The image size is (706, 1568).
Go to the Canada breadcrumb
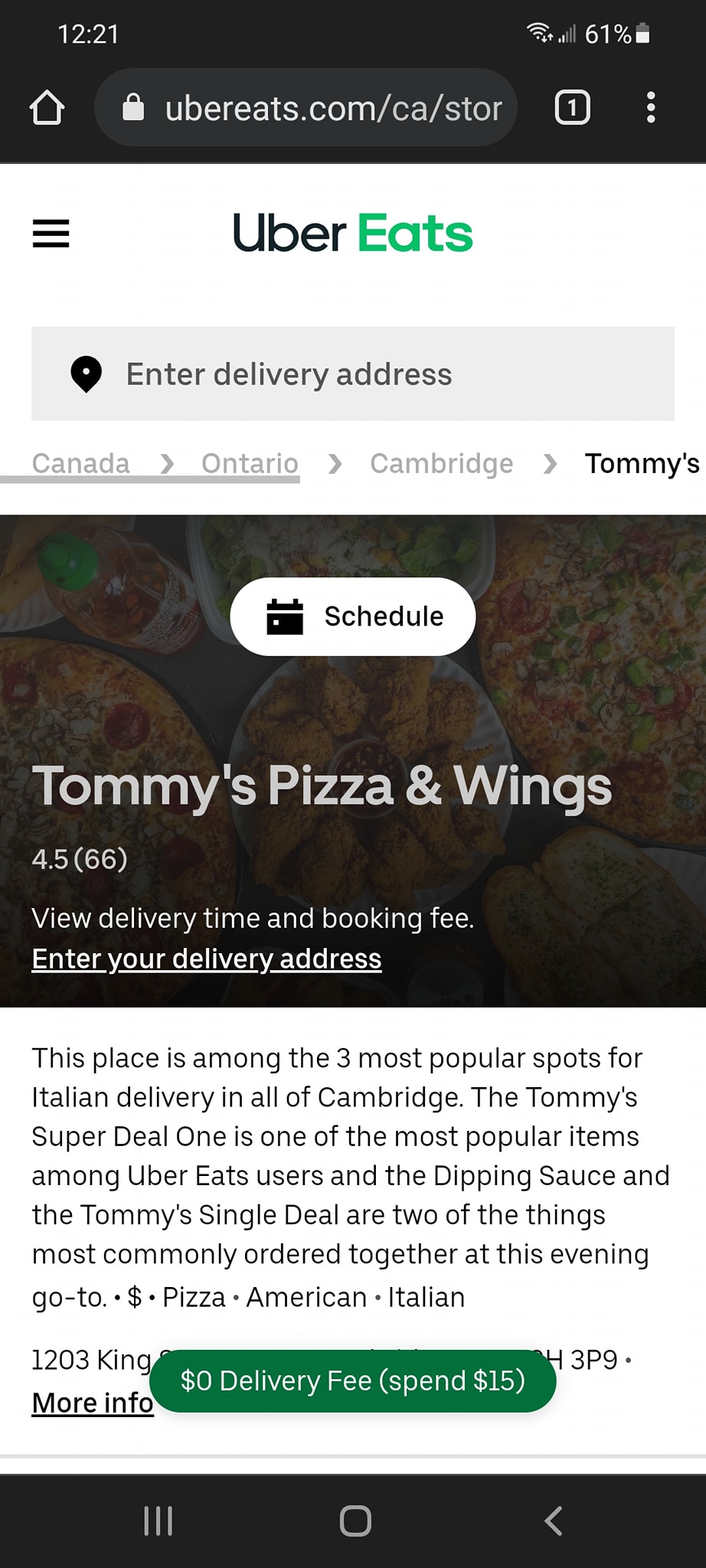click(80, 463)
